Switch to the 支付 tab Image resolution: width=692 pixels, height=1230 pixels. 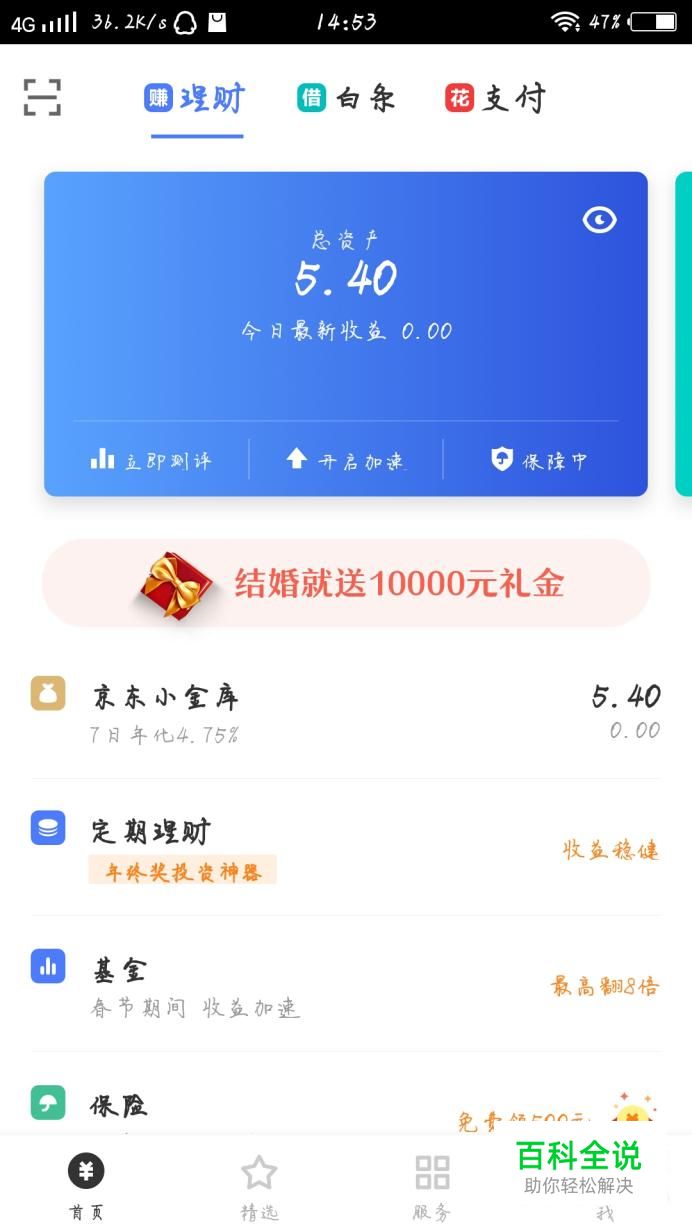tap(495, 98)
